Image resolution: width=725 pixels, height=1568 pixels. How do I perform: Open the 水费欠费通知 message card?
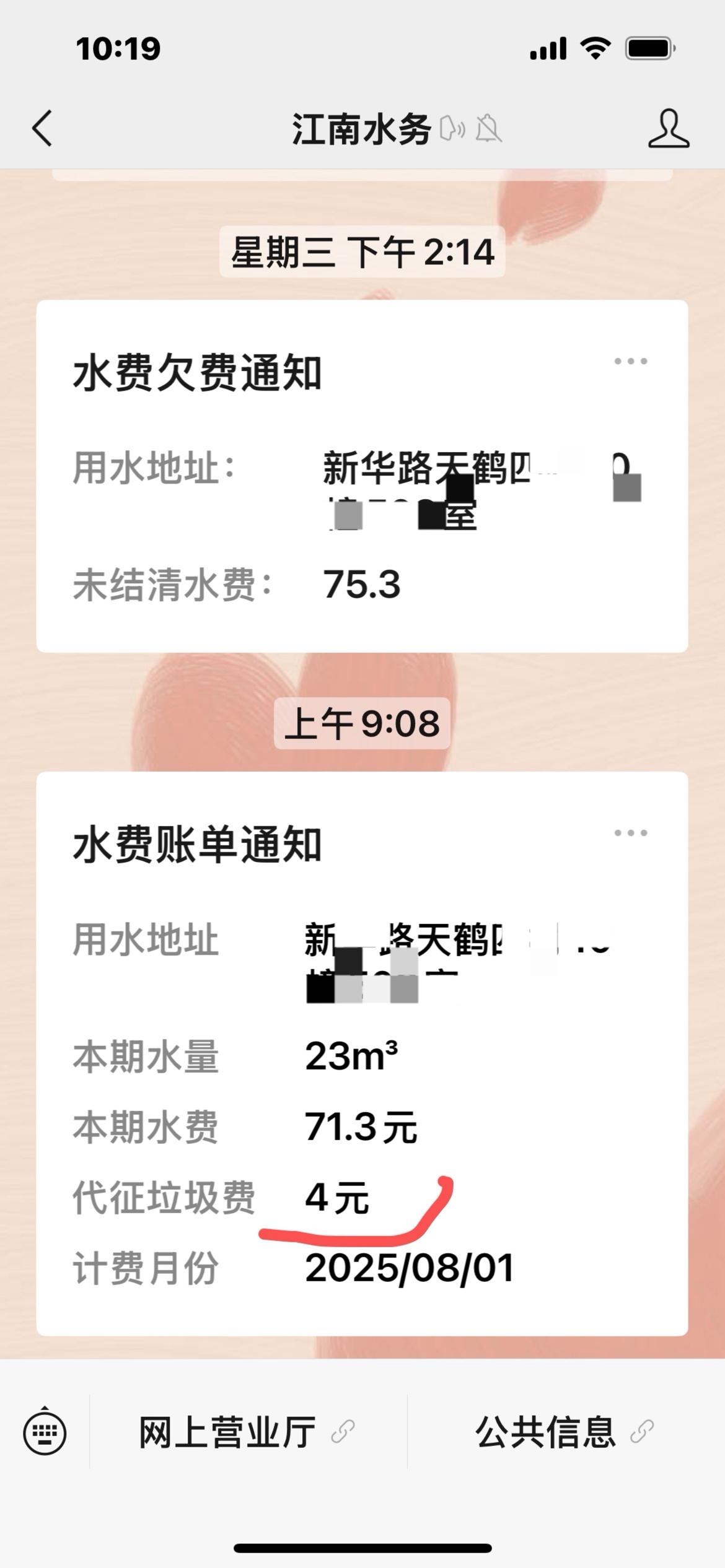(362, 476)
